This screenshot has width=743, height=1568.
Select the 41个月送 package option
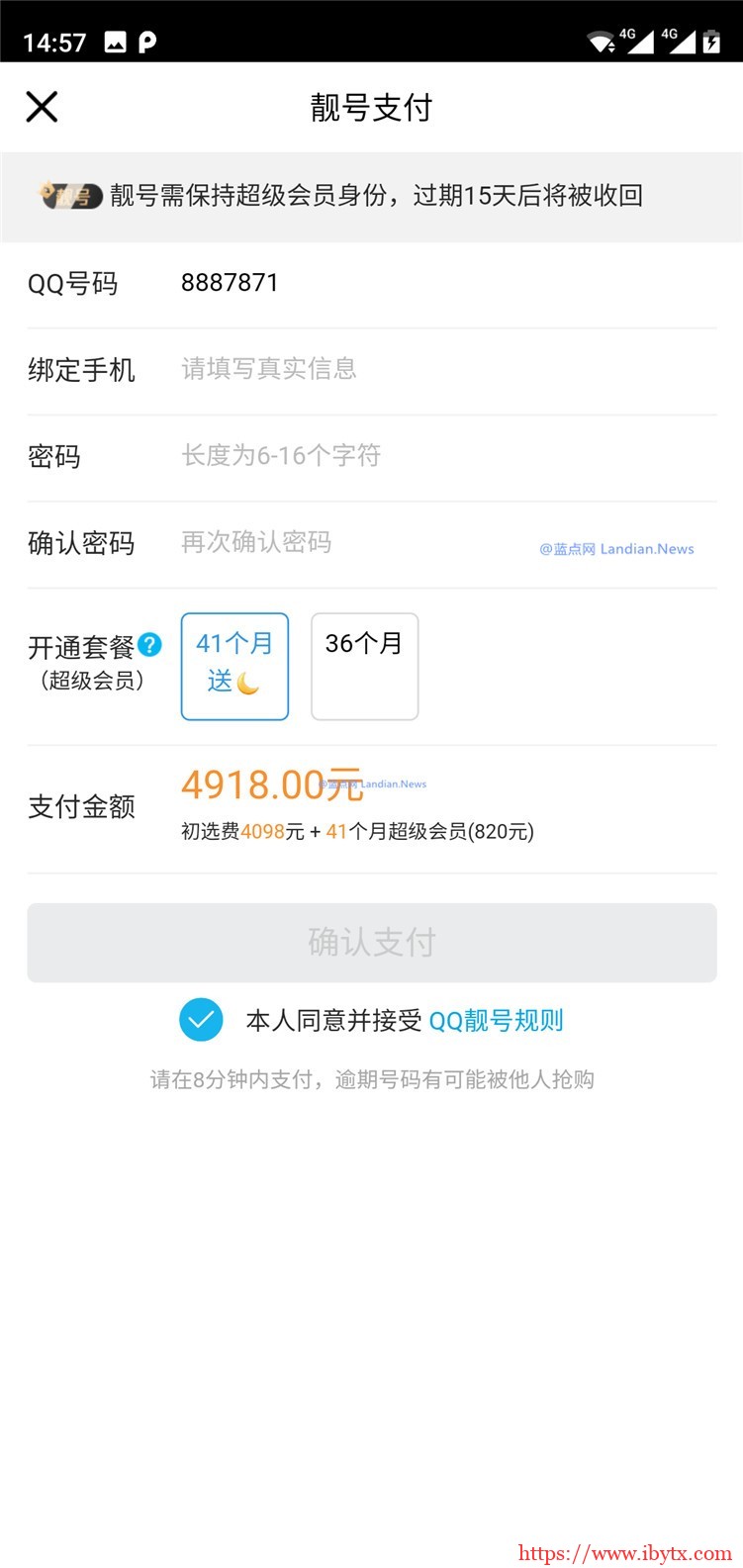234,665
